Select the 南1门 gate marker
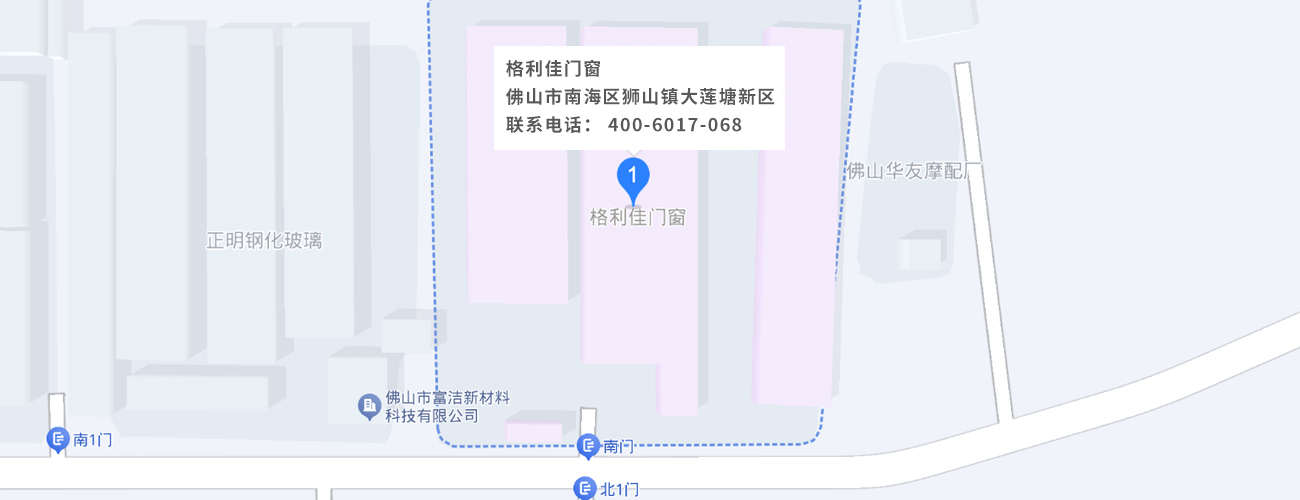1300x500 pixels. [59, 438]
